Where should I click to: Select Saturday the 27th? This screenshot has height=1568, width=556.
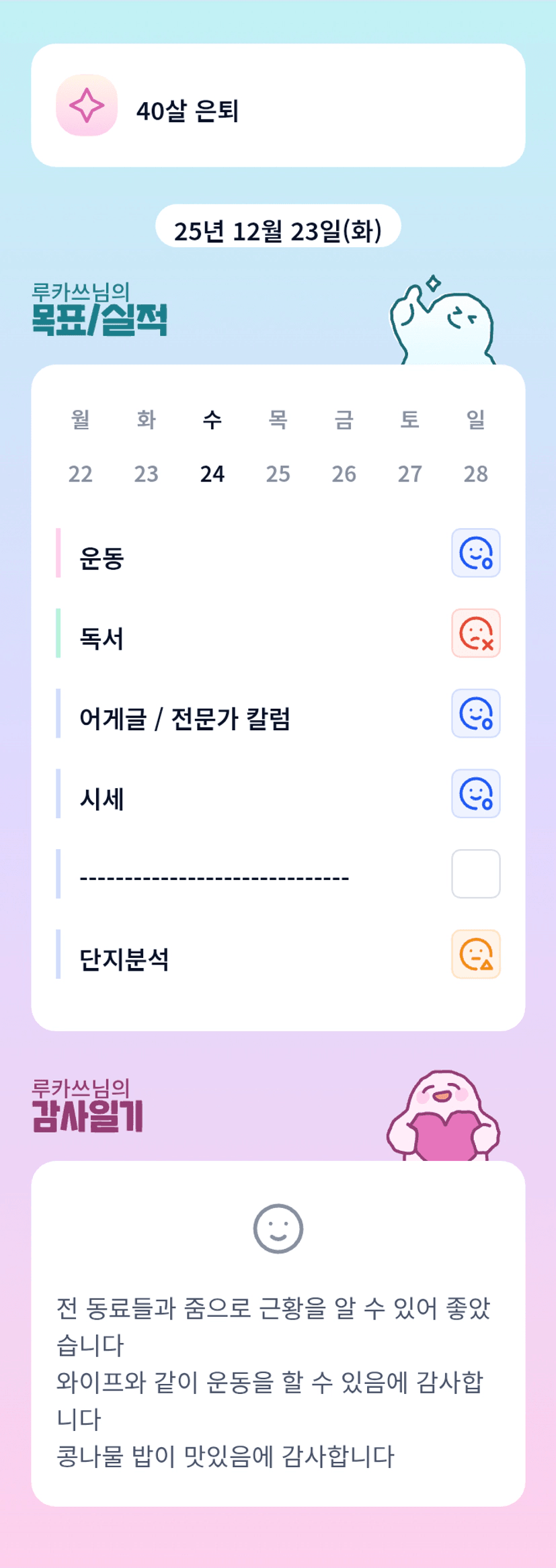pos(410,447)
